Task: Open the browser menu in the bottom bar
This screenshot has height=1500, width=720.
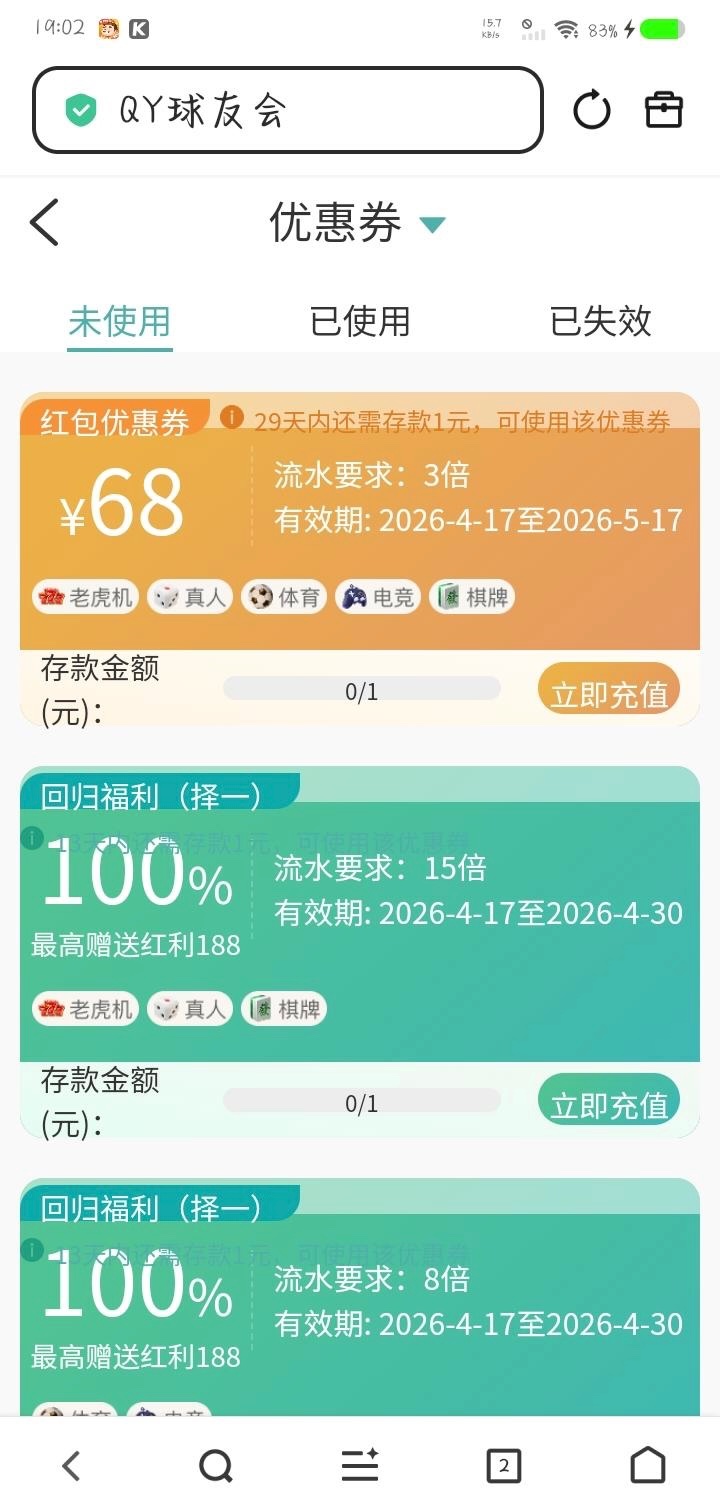Action: [360, 1466]
